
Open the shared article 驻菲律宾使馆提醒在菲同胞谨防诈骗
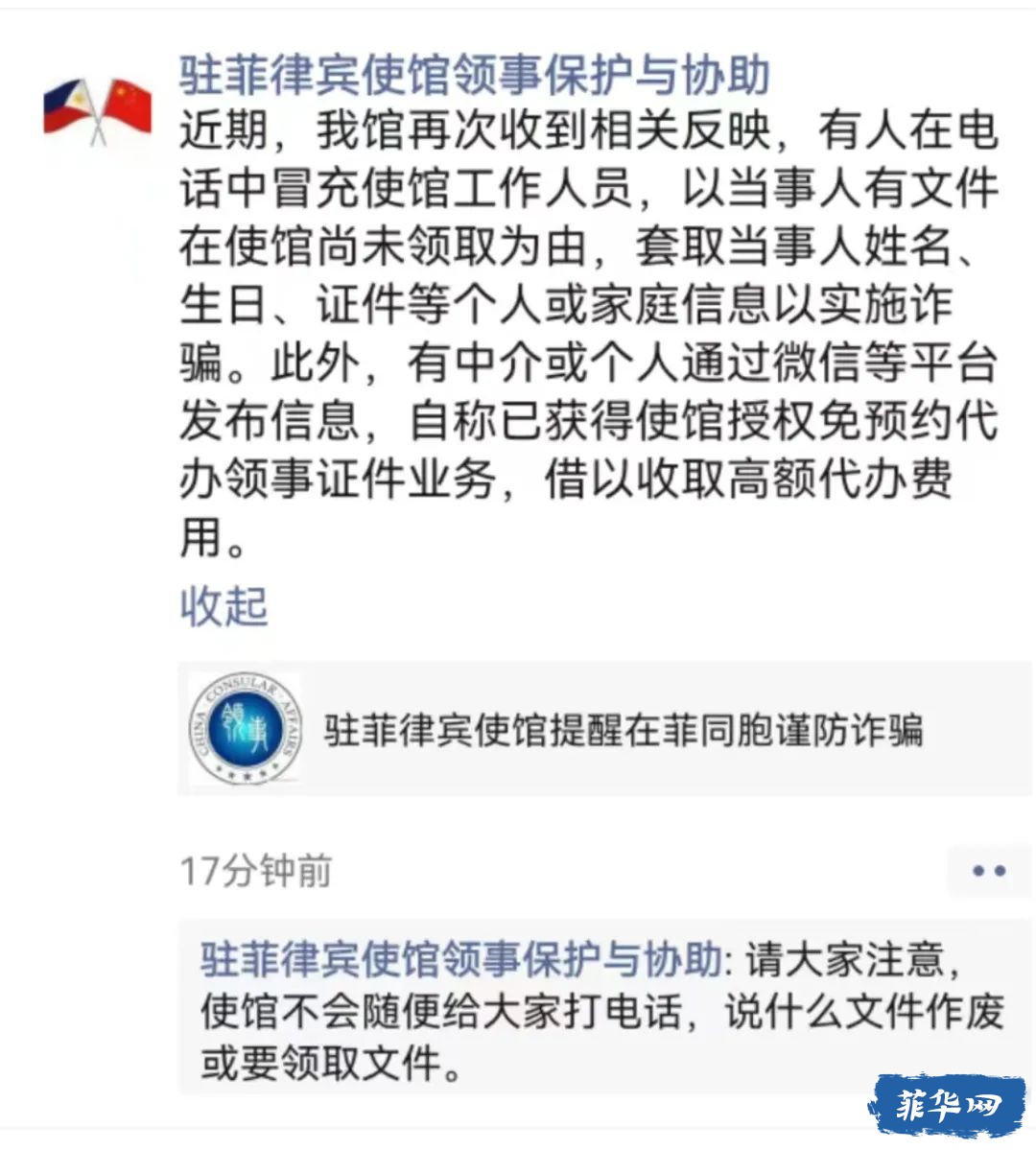click(604, 729)
